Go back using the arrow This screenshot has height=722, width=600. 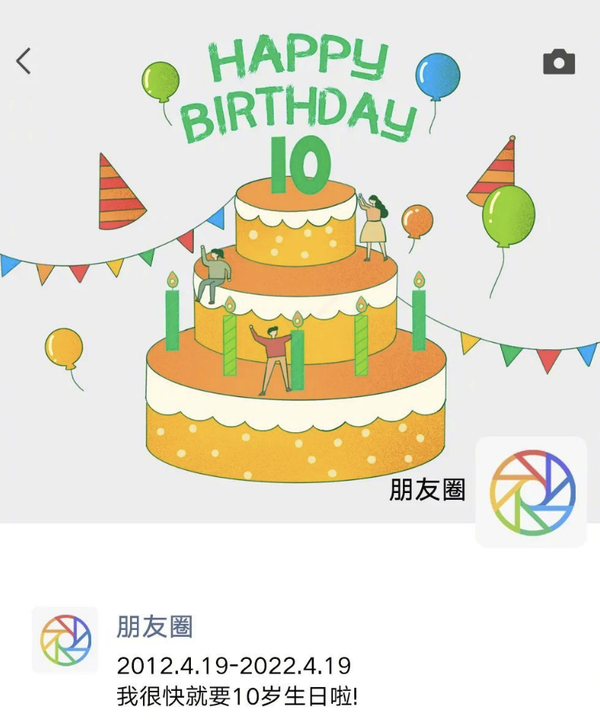(24, 61)
